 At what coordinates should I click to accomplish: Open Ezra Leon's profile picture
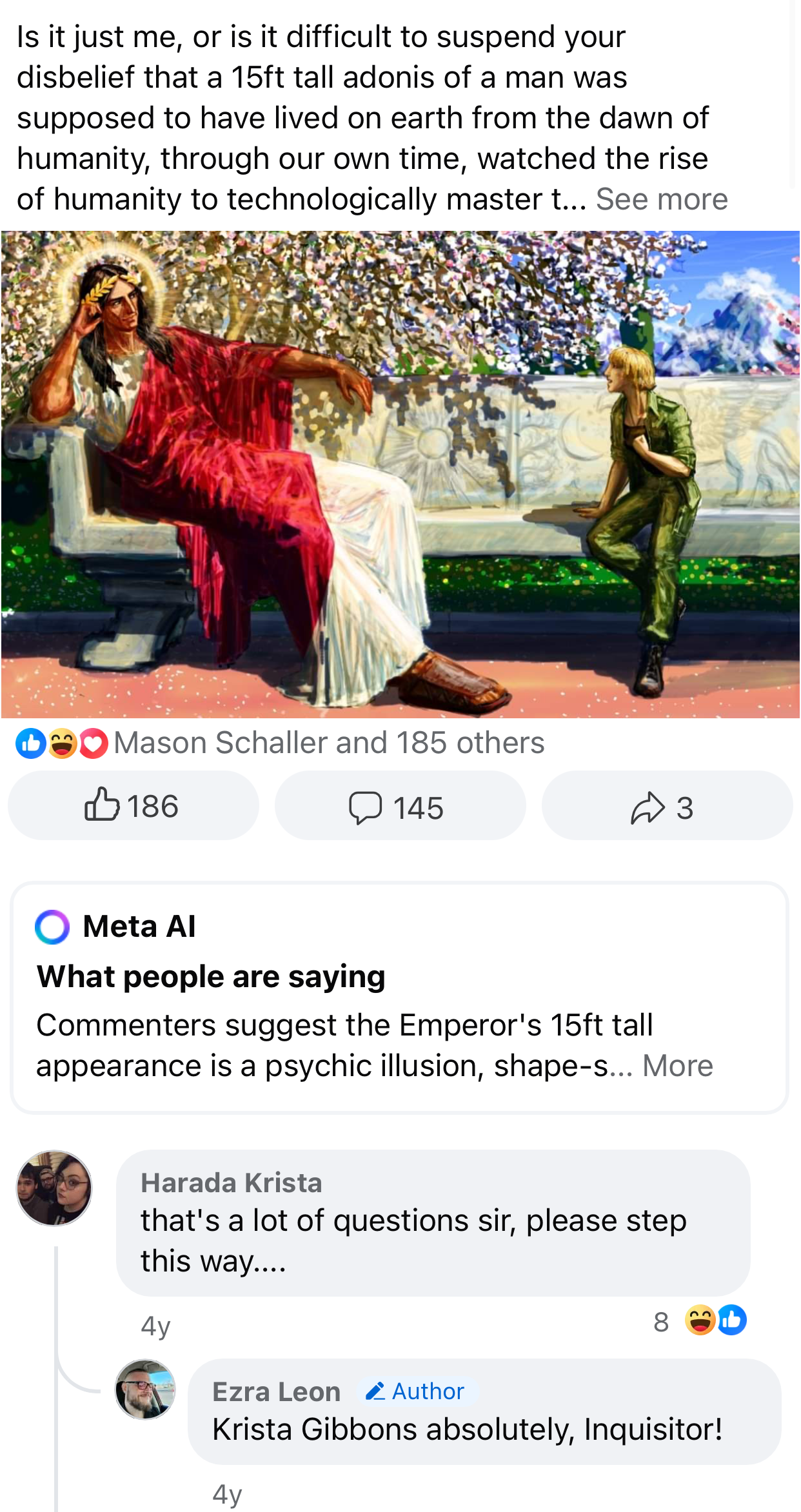145,1389
